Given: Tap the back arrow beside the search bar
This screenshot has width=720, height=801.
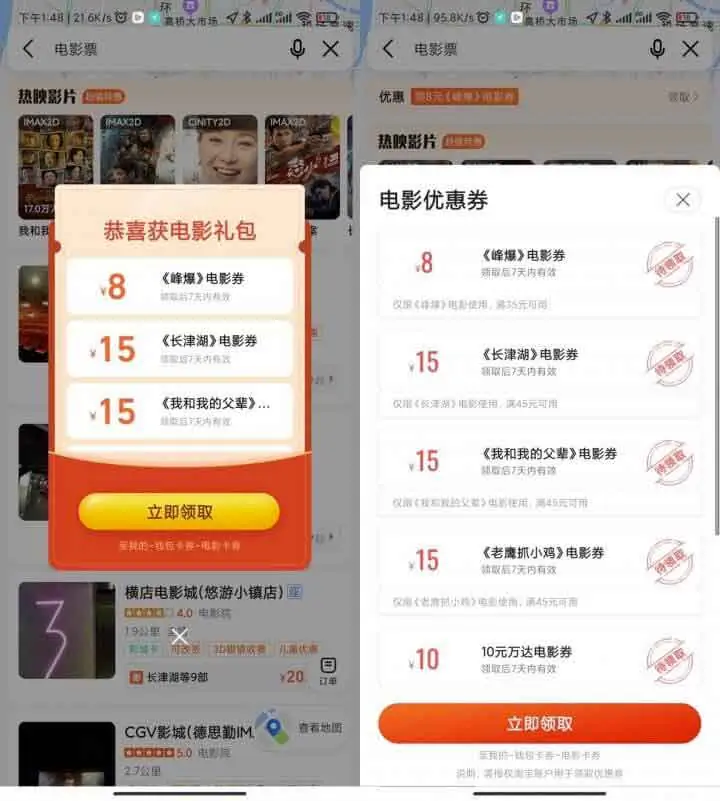Looking at the screenshot, I should tap(27, 48).
